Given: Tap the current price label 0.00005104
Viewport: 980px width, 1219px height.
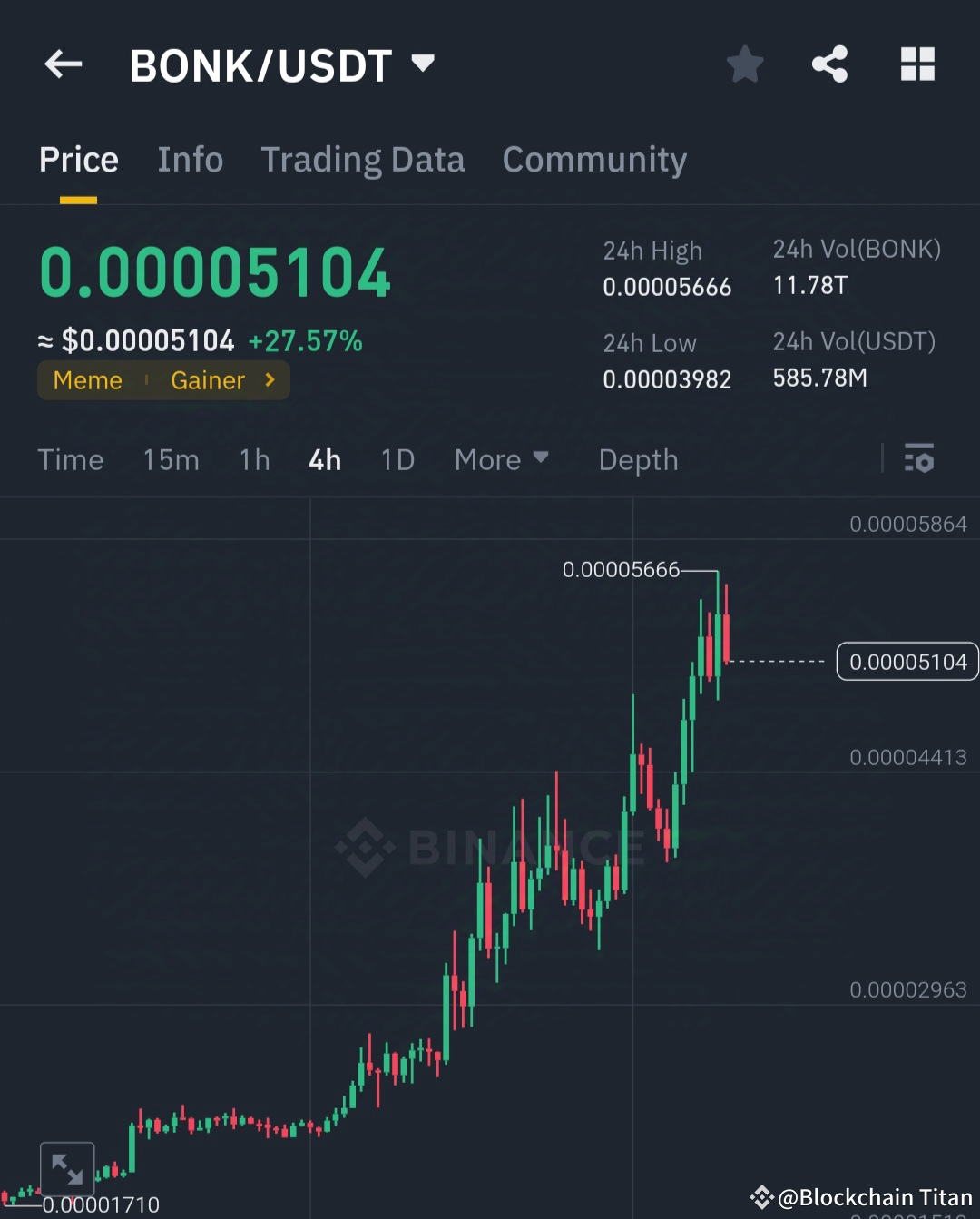Looking at the screenshot, I should pyautogui.click(x=906, y=662).
